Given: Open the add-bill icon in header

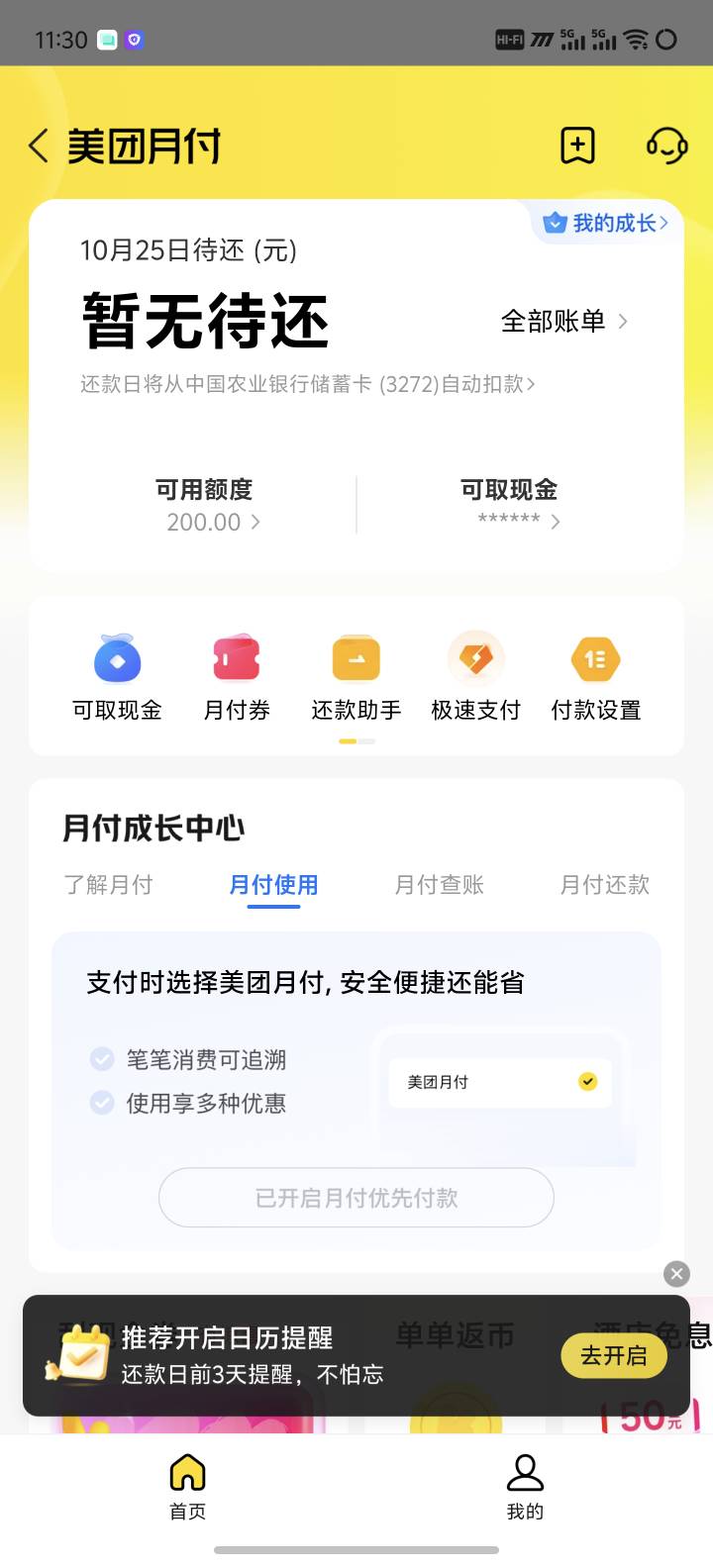Looking at the screenshot, I should 577,146.
